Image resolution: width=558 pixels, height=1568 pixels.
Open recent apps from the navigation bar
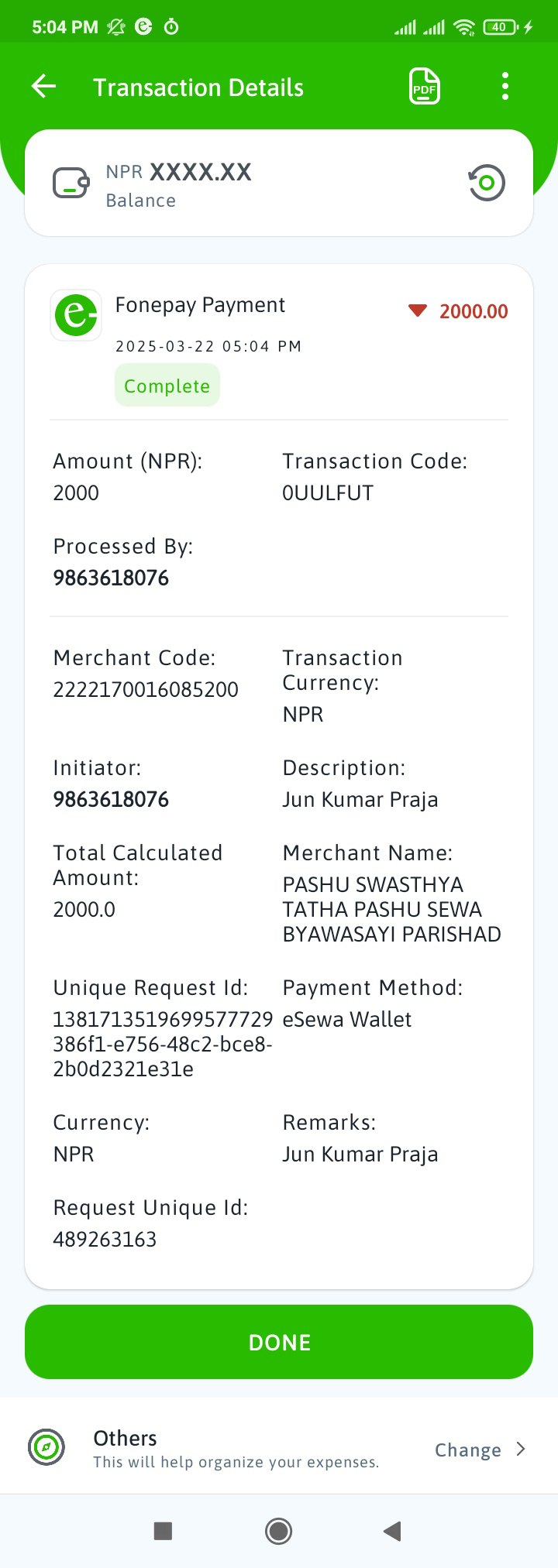(x=163, y=1531)
